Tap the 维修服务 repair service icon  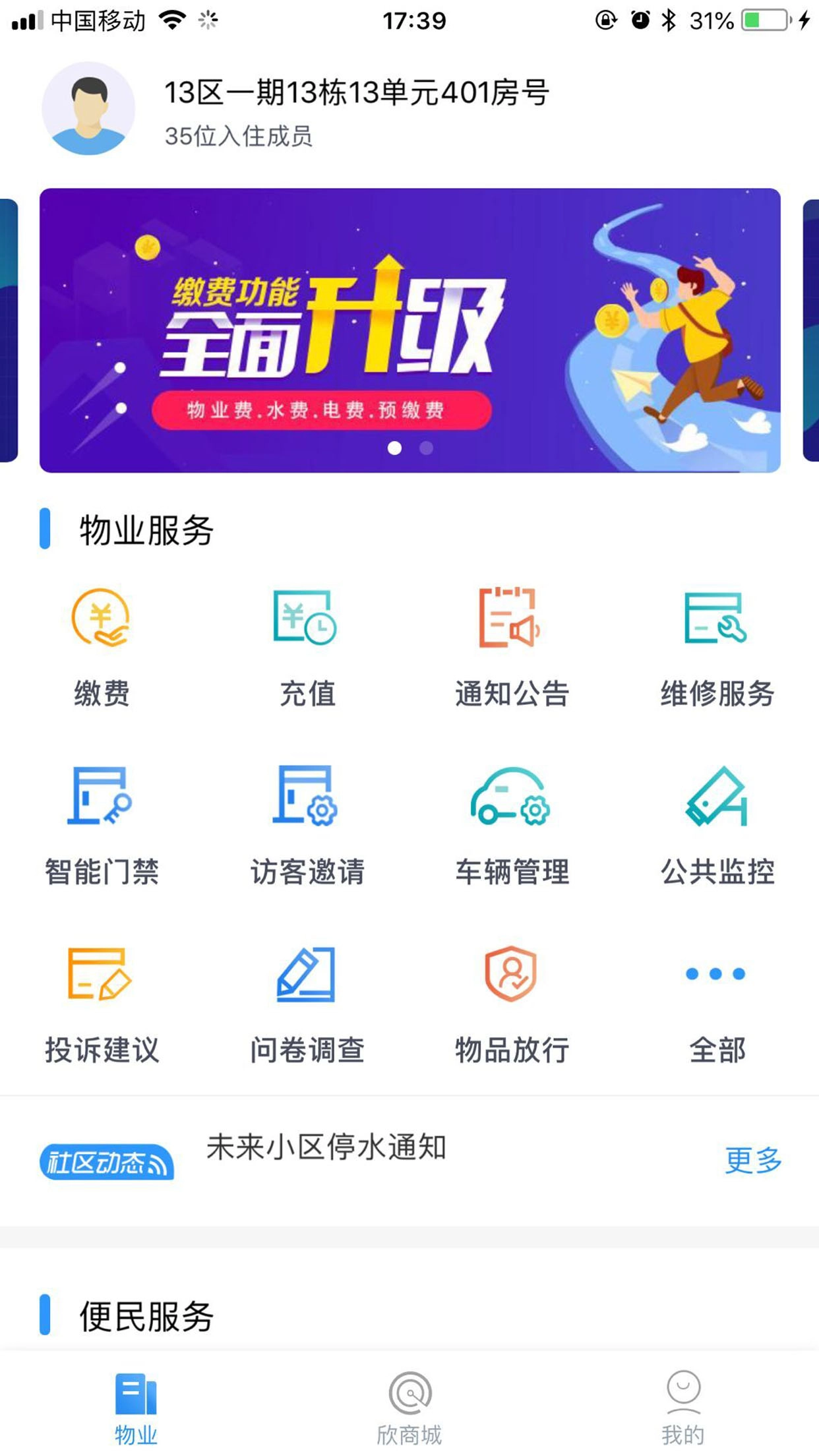tap(717, 643)
